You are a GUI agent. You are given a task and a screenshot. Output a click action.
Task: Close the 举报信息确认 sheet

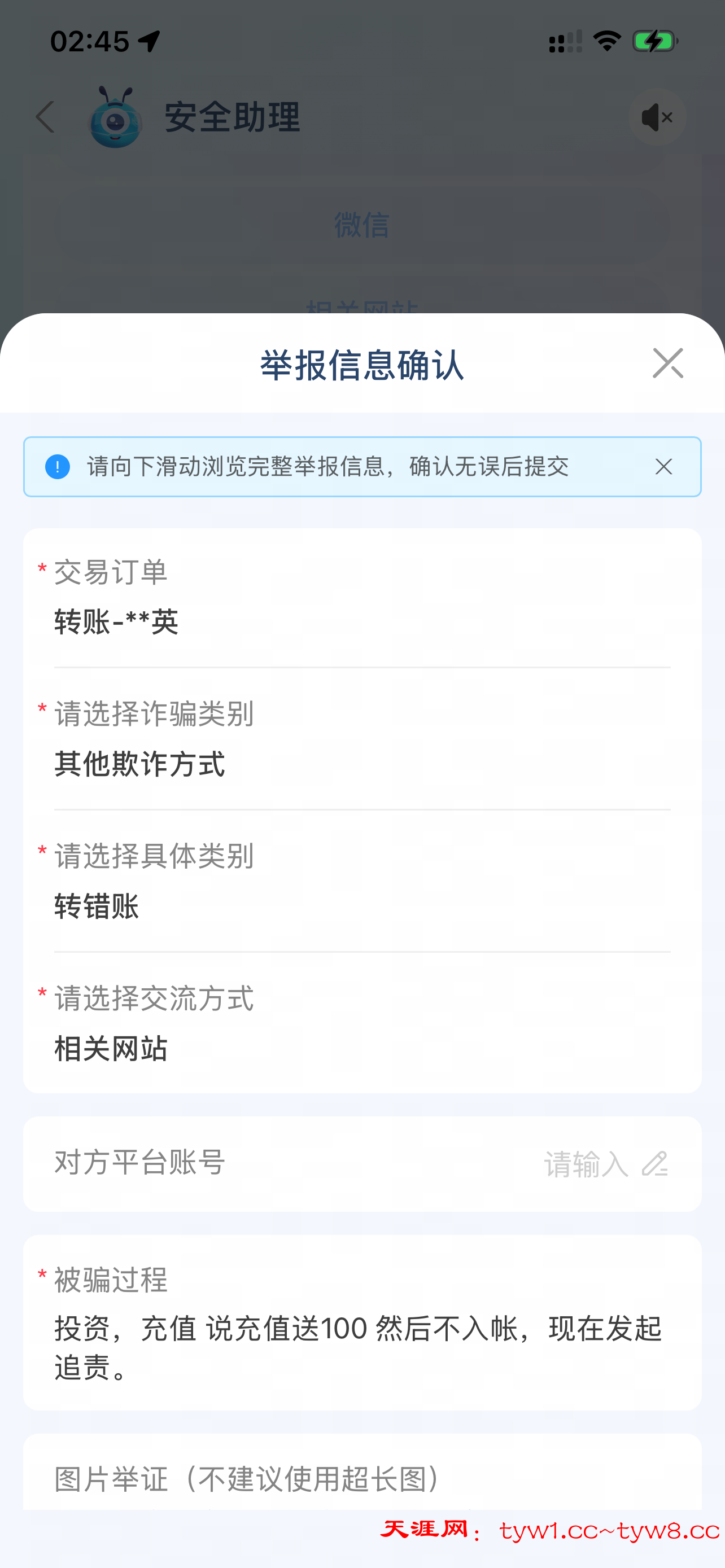coord(667,363)
